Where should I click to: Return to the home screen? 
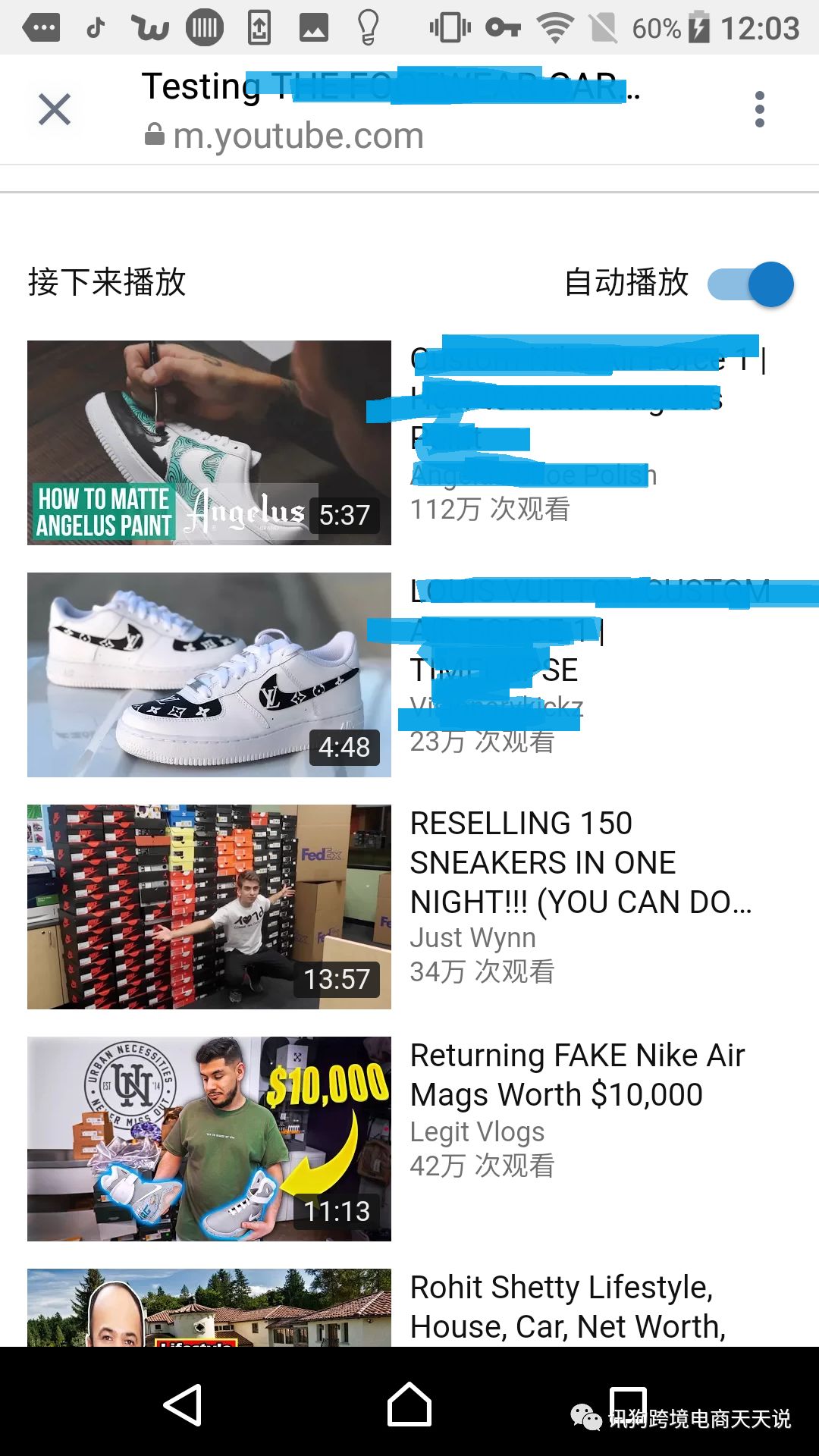(409, 1404)
